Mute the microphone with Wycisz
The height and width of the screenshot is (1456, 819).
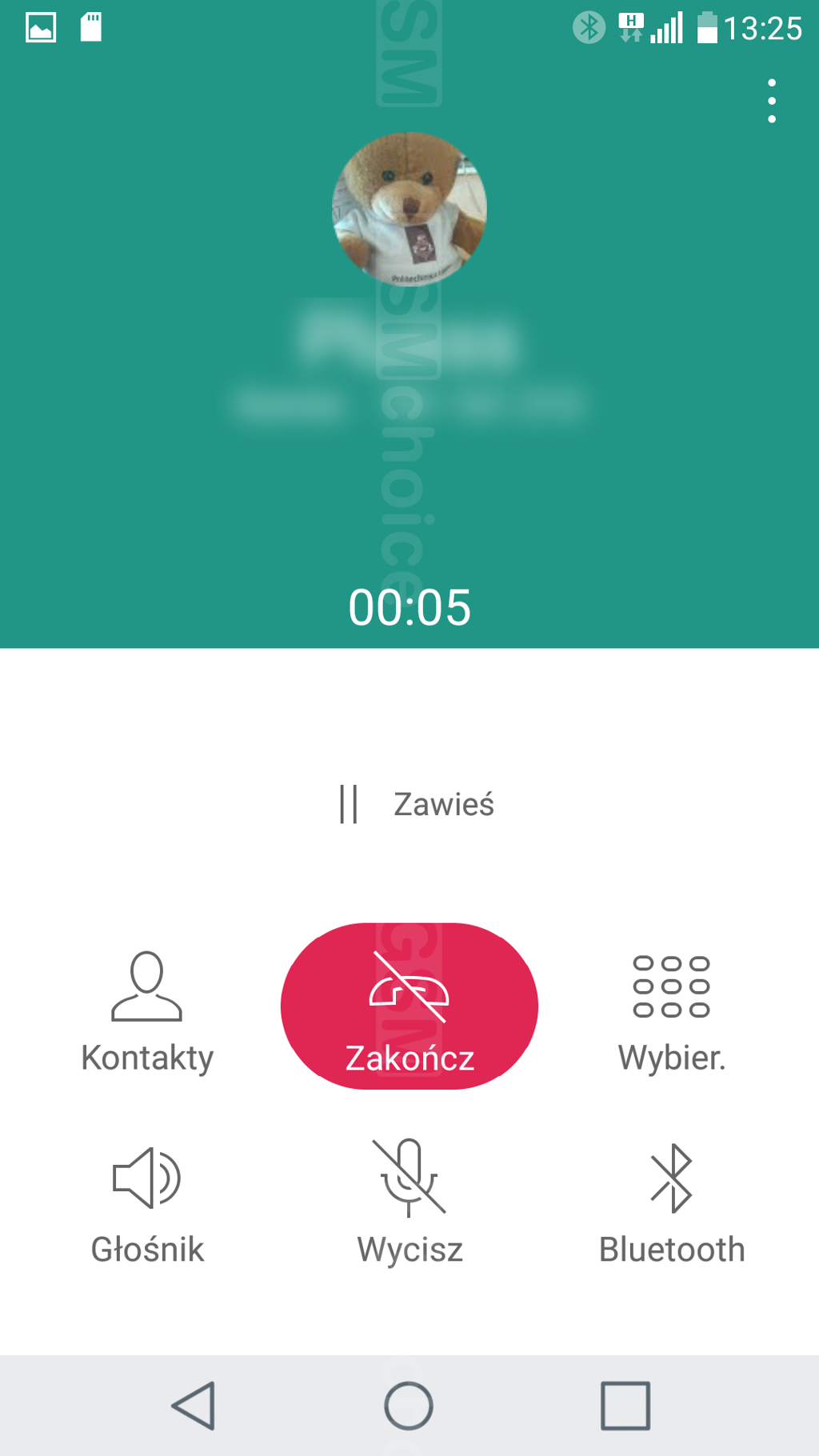point(409,1202)
